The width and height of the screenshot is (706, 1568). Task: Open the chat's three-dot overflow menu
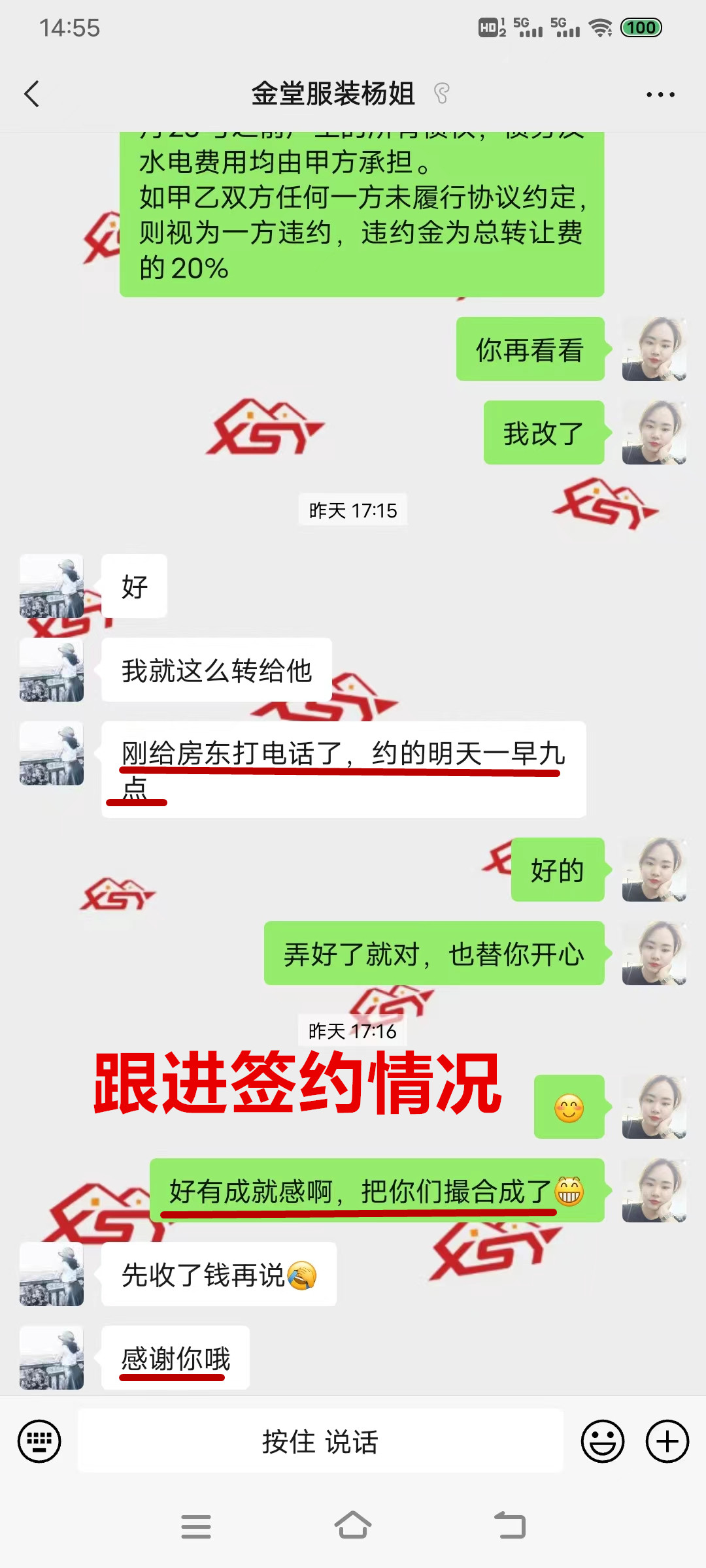[660, 95]
